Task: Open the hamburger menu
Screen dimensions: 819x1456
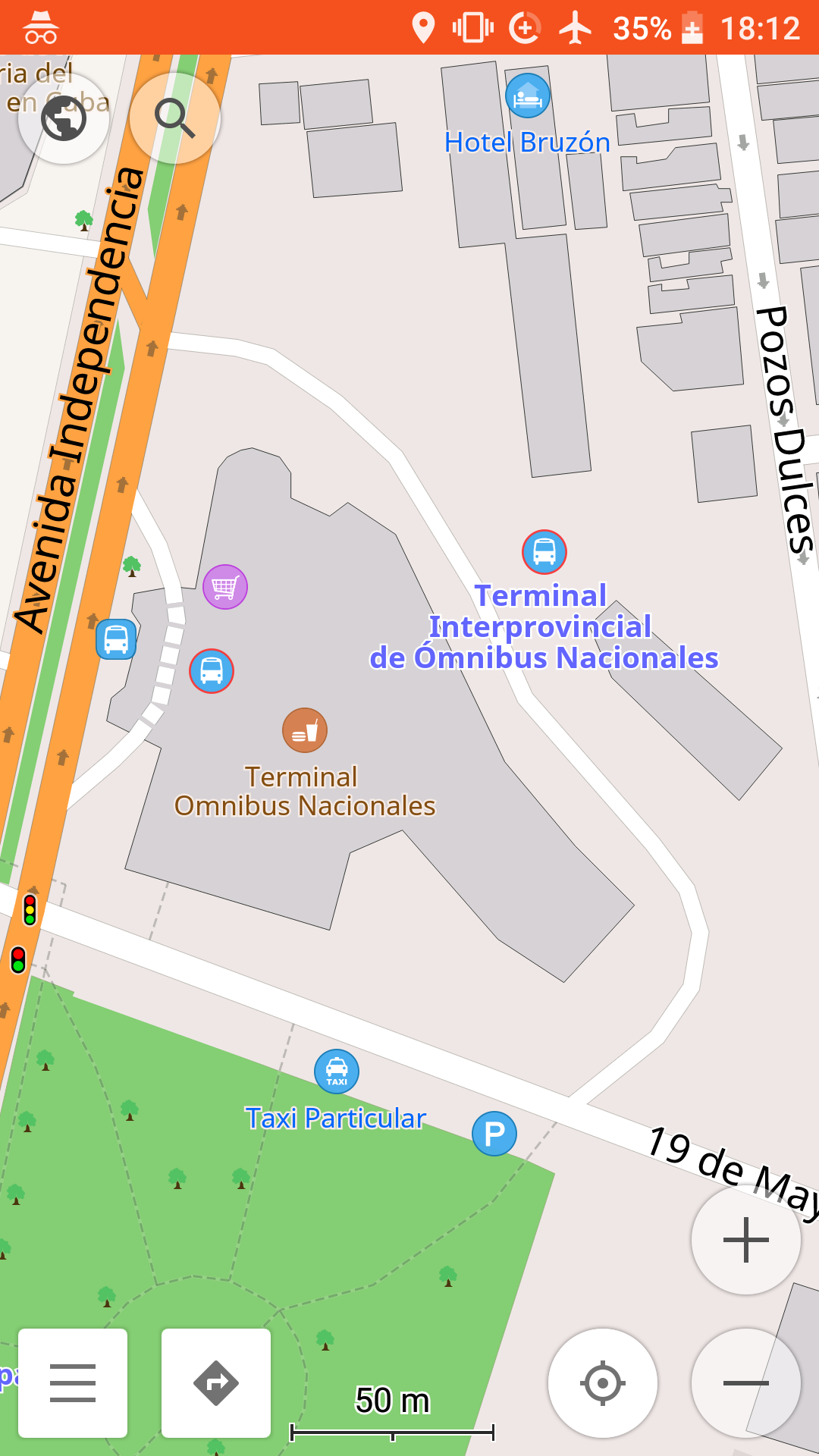Action: [x=73, y=1382]
